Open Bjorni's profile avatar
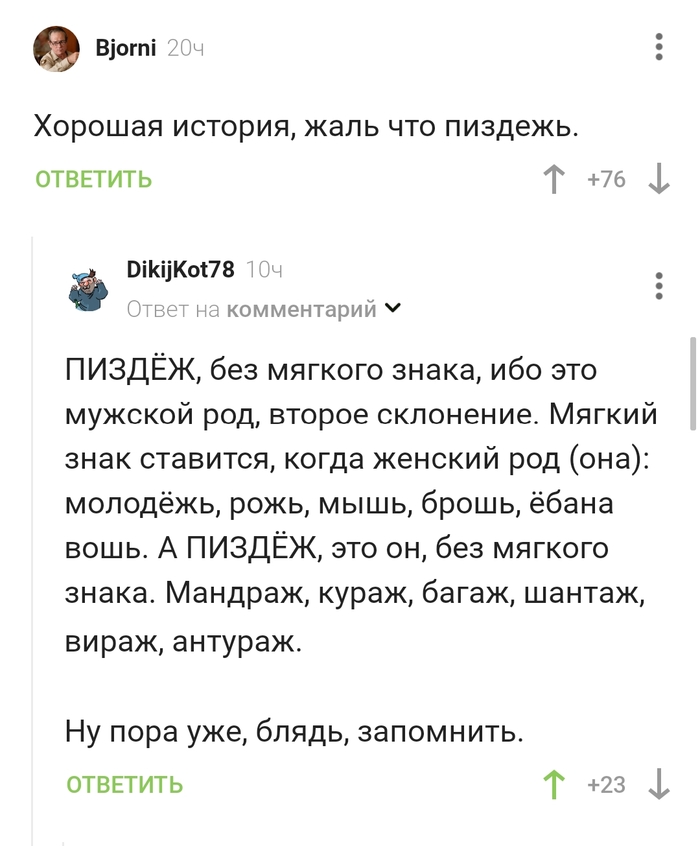This screenshot has height=846, width=700. click(x=57, y=49)
